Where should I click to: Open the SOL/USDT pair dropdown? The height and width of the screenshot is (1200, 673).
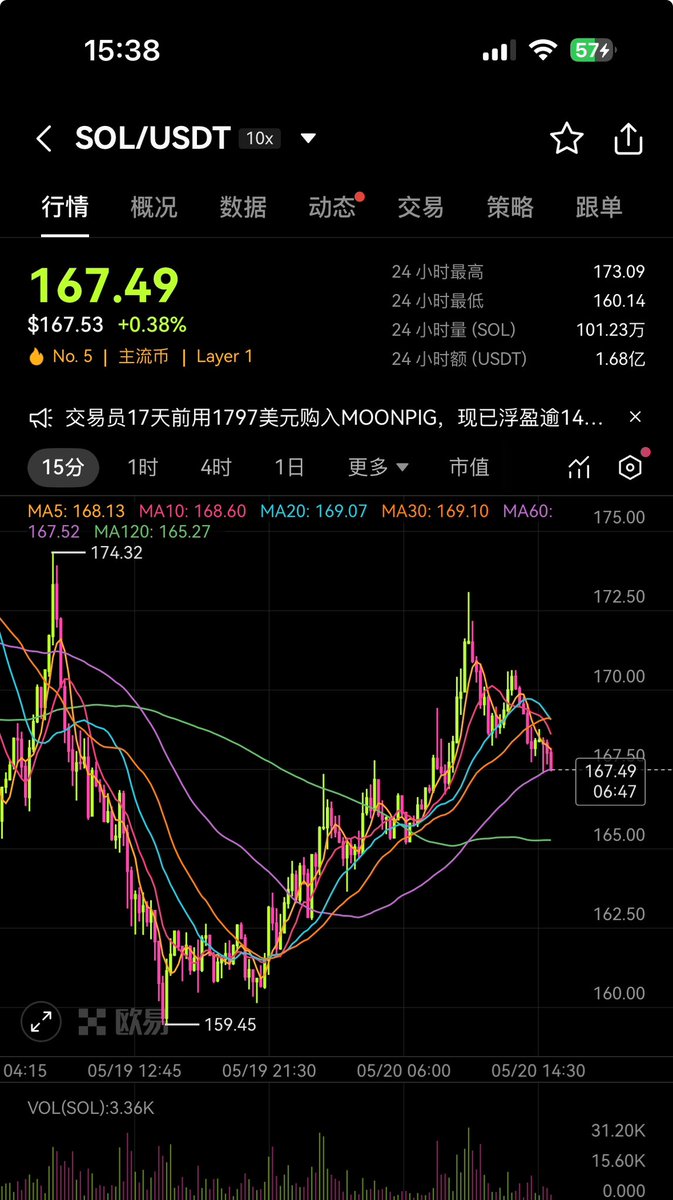point(308,138)
